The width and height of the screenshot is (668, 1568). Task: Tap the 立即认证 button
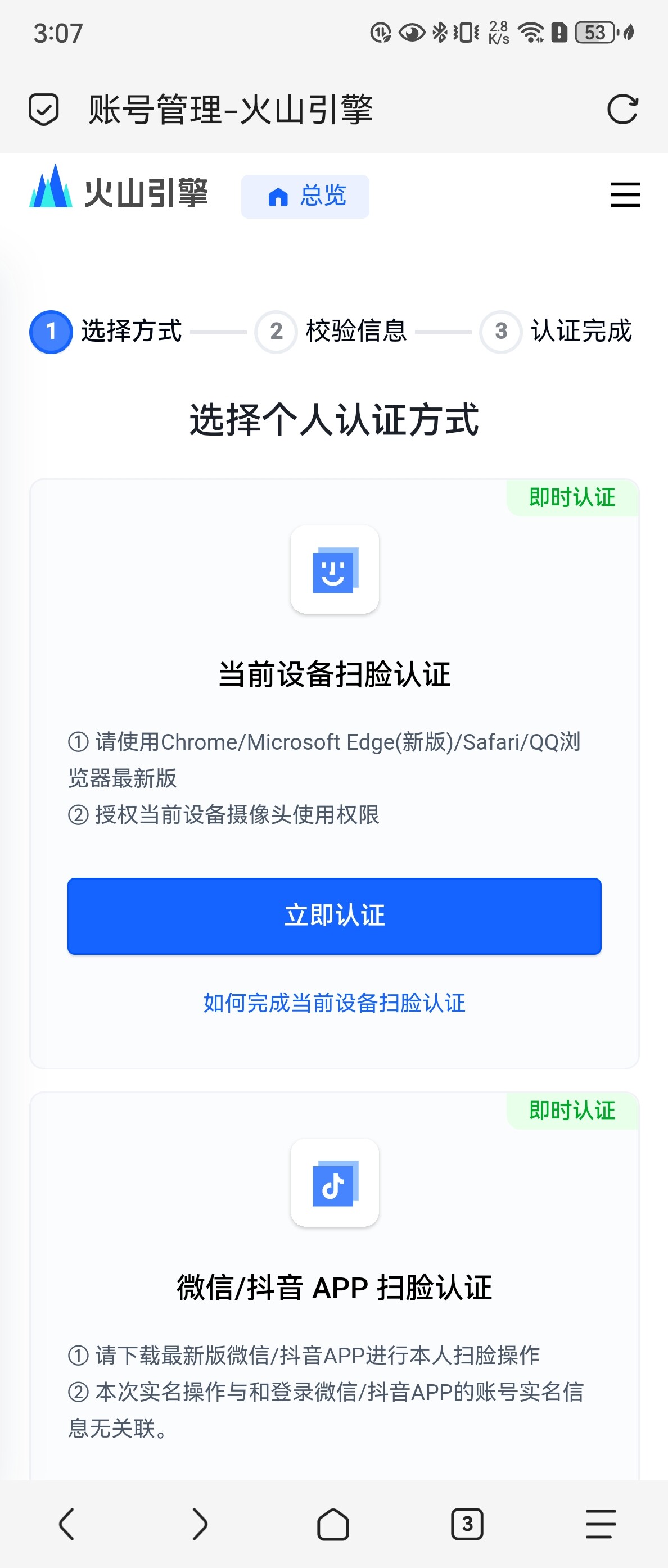click(335, 916)
